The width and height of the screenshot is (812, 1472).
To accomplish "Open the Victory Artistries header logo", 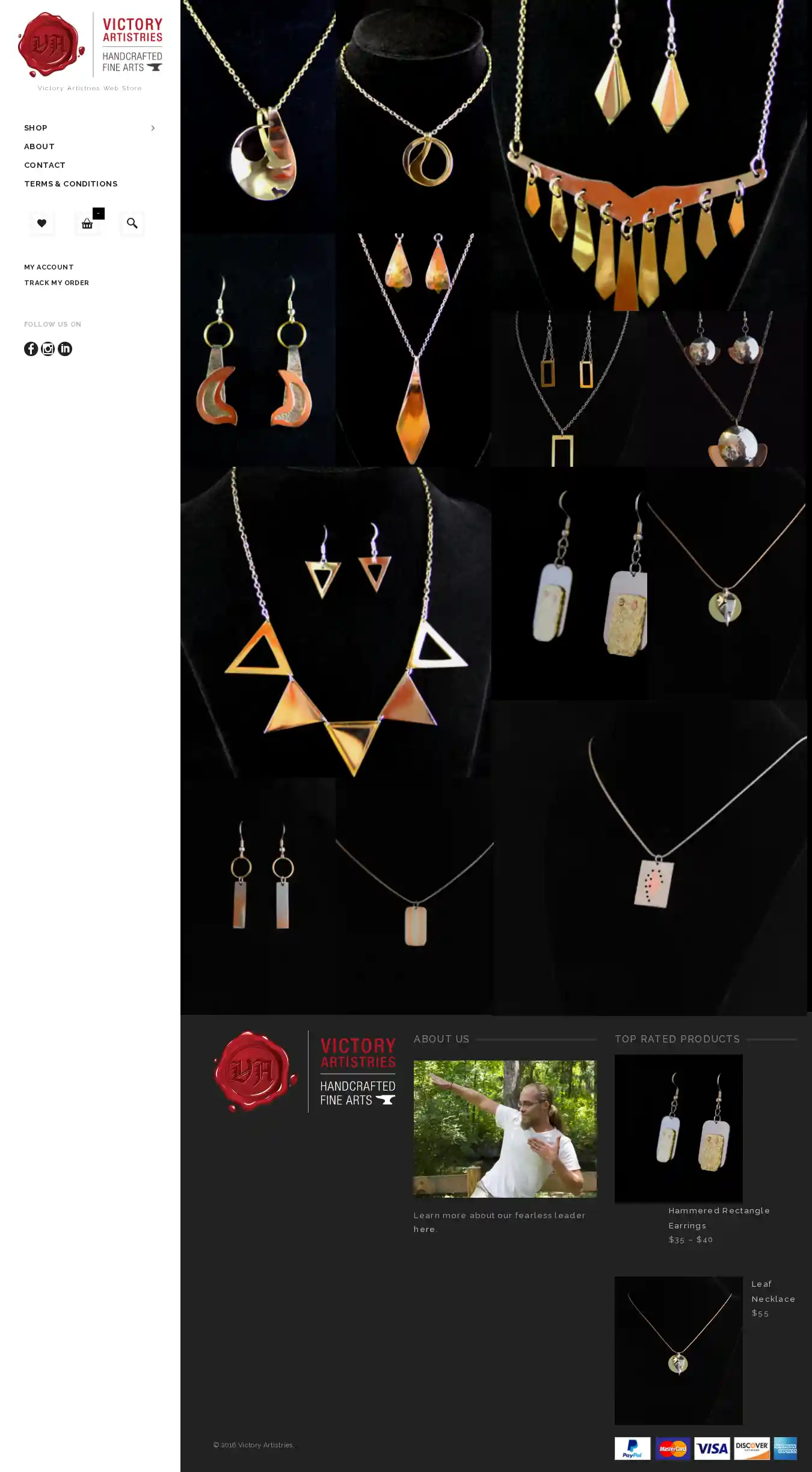I will (90, 45).
